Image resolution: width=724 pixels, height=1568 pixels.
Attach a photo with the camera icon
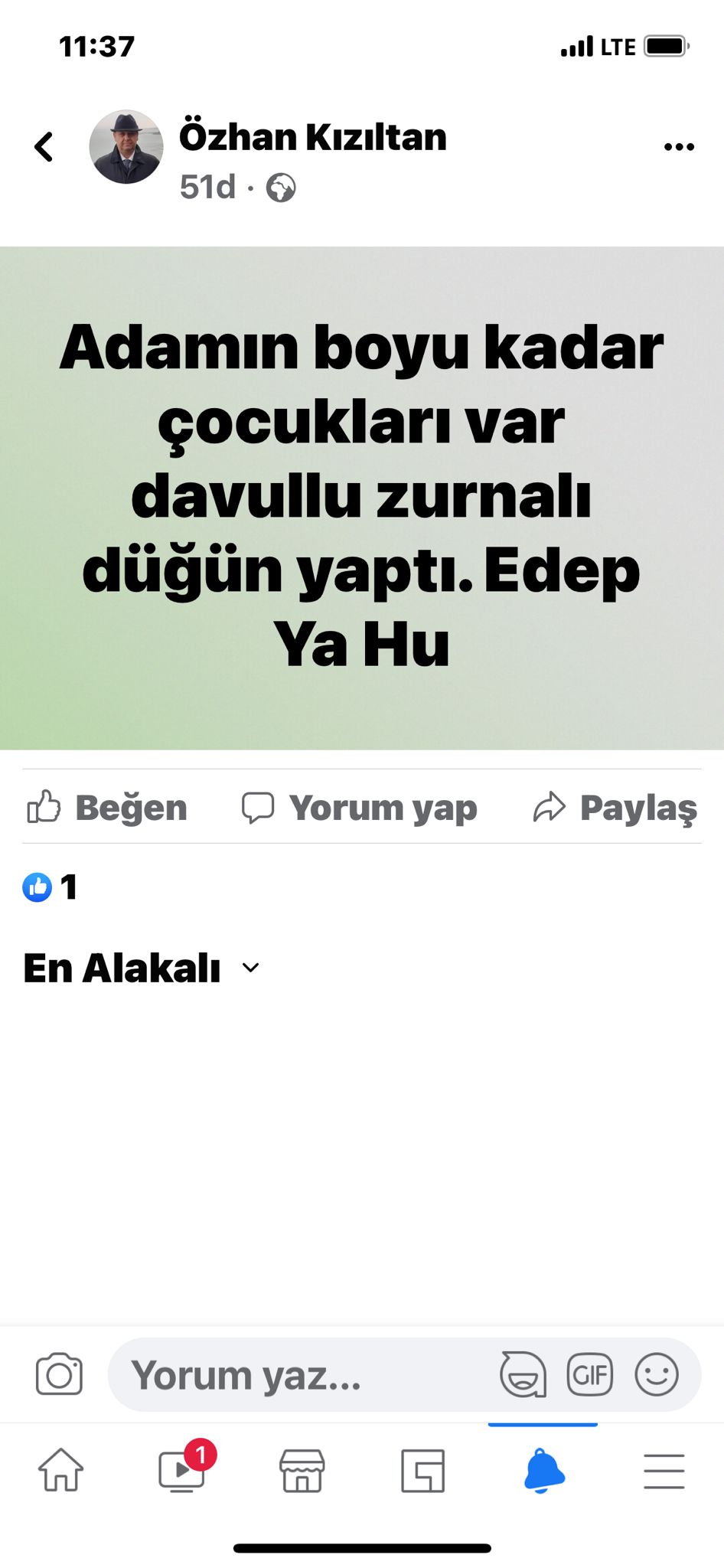pyautogui.click(x=59, y=1375)
